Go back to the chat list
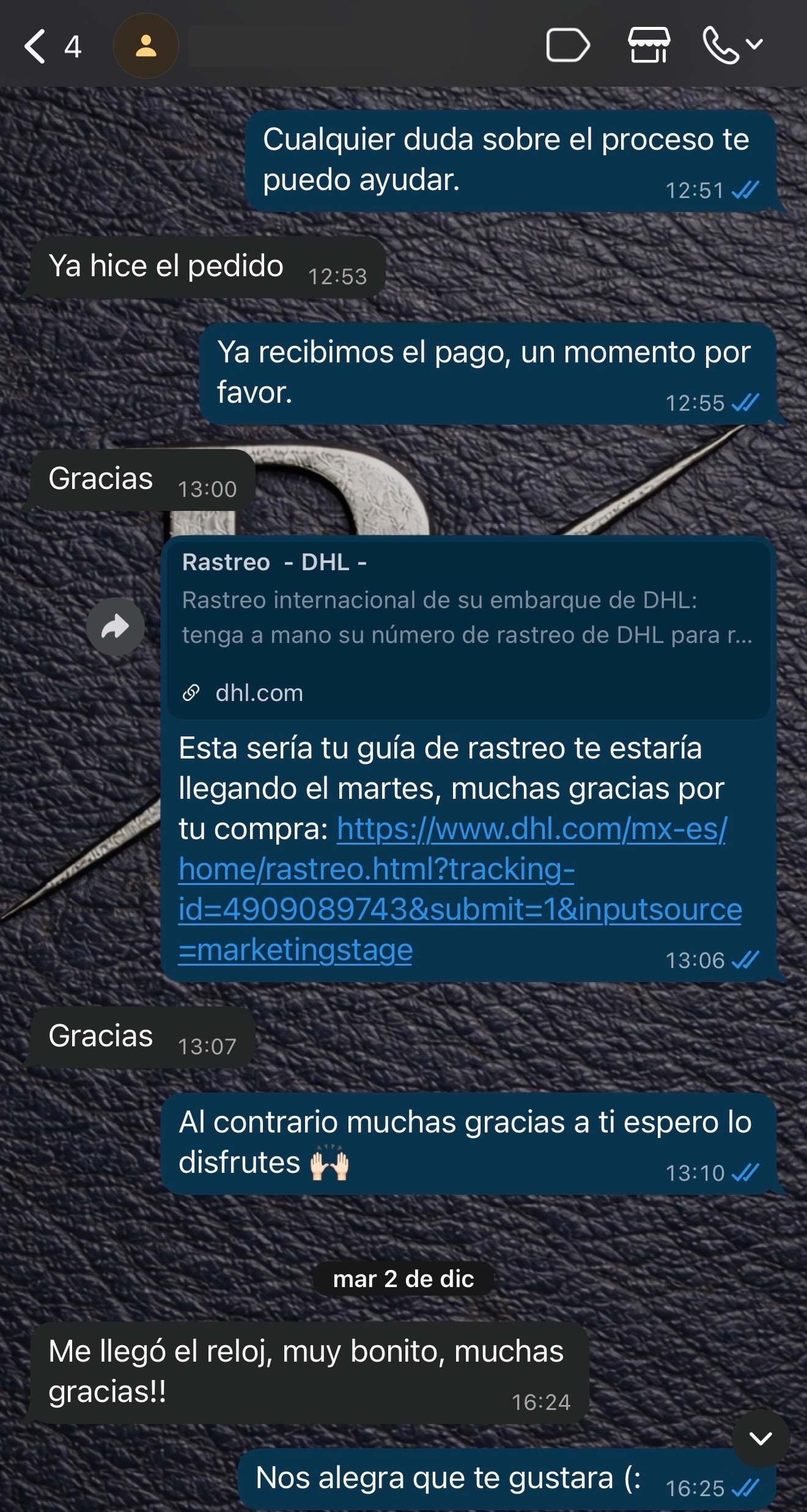The image size is (807, 1512). (x=35, y=46)
